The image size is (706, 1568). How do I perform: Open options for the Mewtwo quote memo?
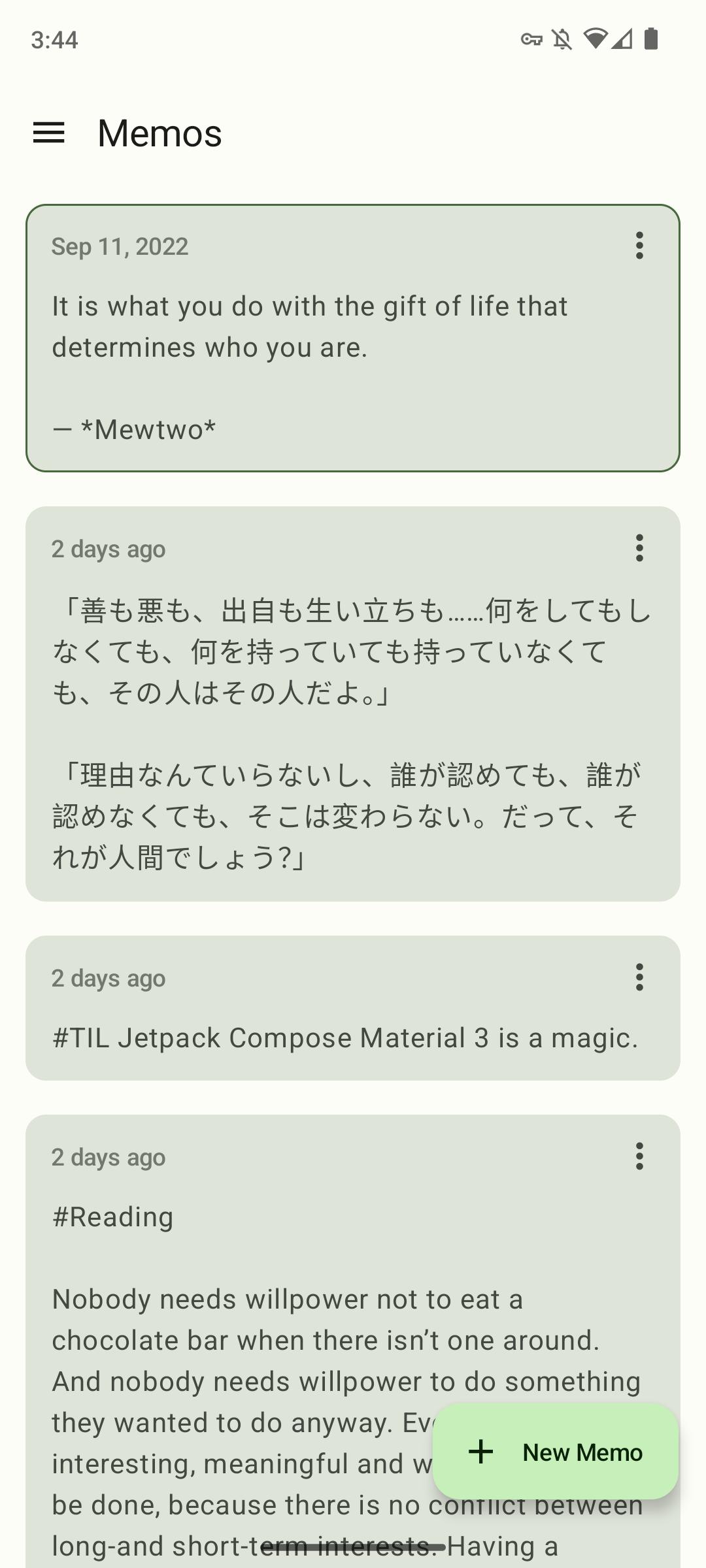pyautogui.click(x=639, y=246)
